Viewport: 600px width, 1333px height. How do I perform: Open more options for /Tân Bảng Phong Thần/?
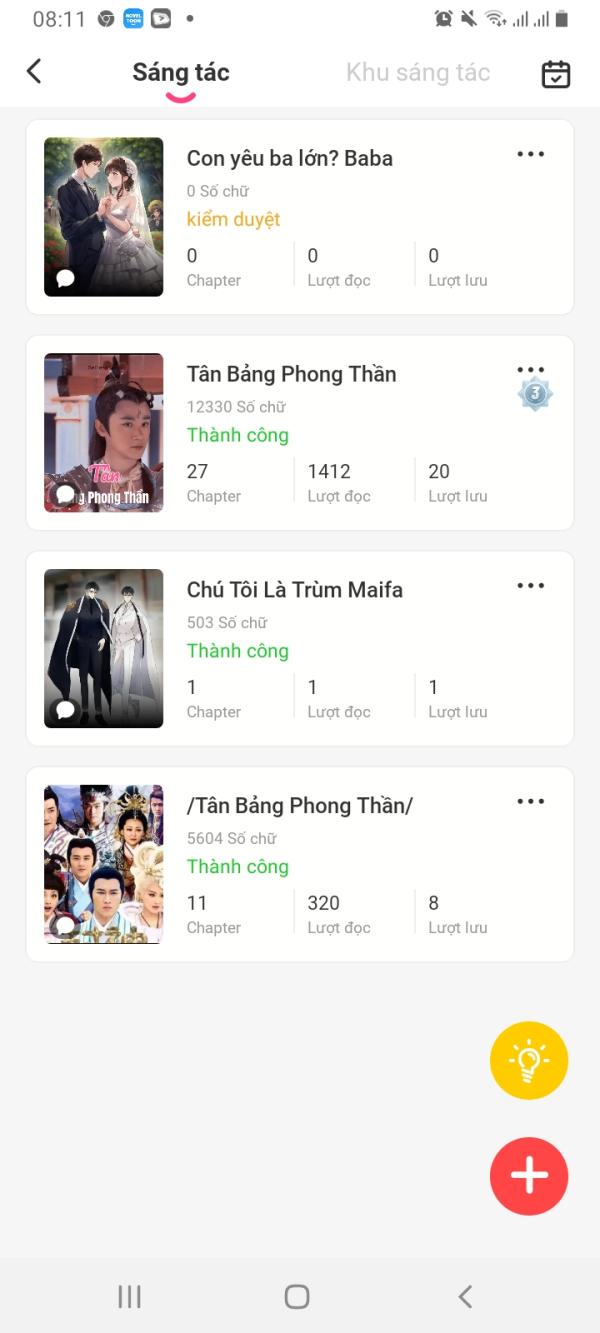530,801
